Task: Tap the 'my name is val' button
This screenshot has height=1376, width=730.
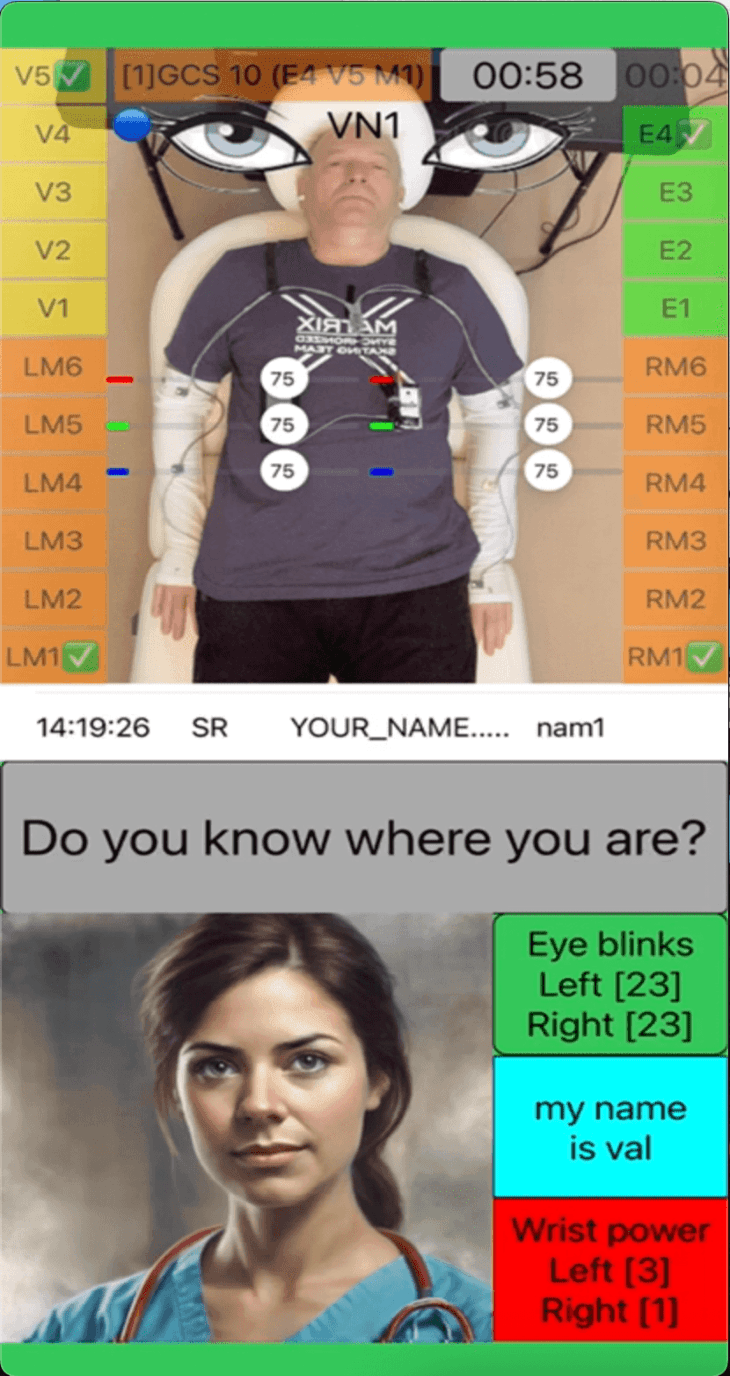Action: tap(610, 1127)
